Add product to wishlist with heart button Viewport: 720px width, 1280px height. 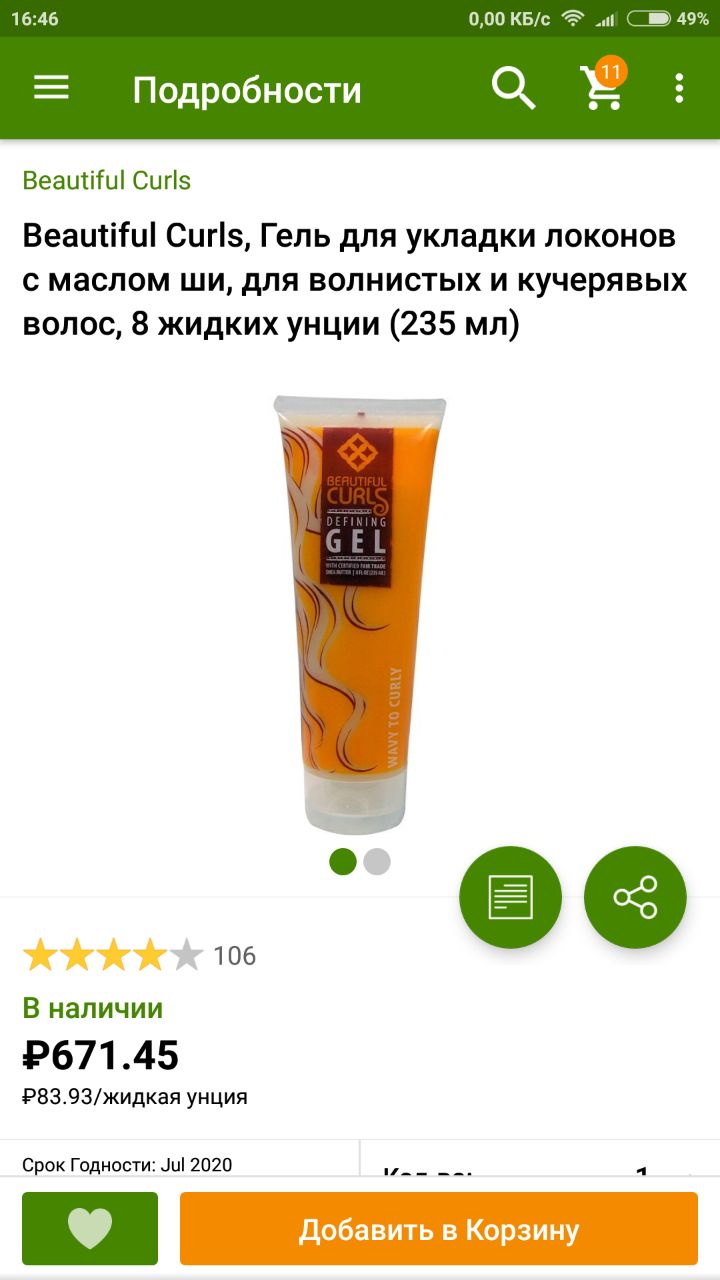90,1229
